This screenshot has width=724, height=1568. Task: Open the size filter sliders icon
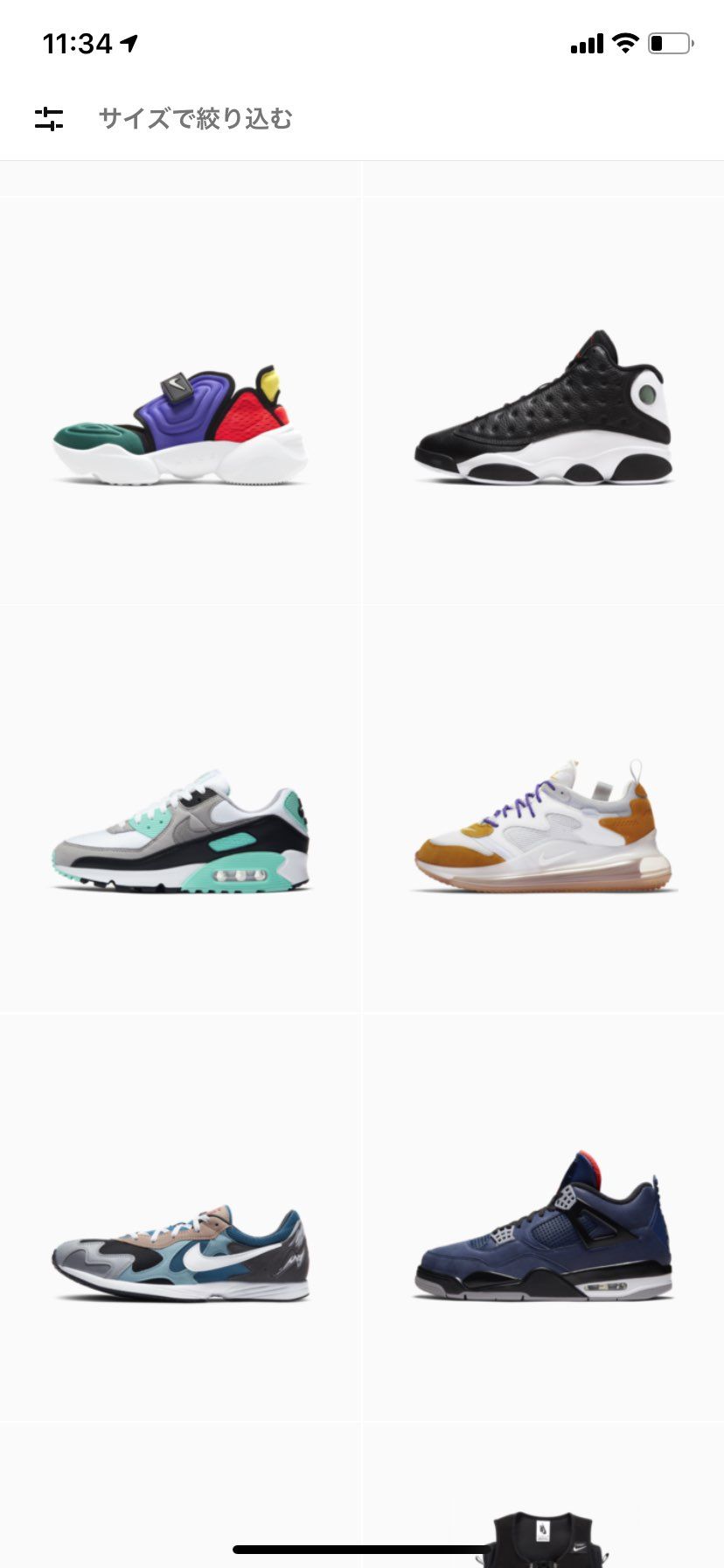coord(49,118)
